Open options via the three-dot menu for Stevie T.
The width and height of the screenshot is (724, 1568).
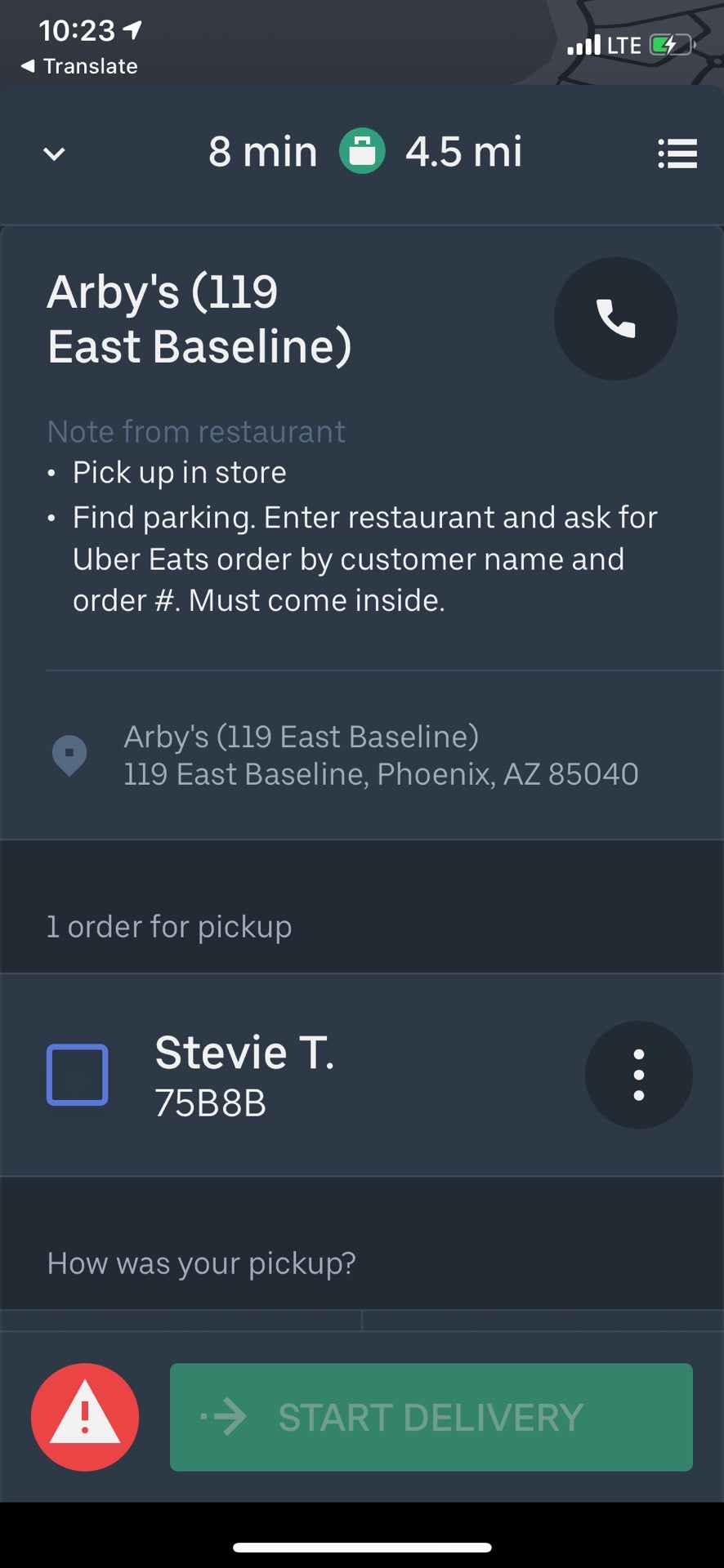pos(638,1076)
